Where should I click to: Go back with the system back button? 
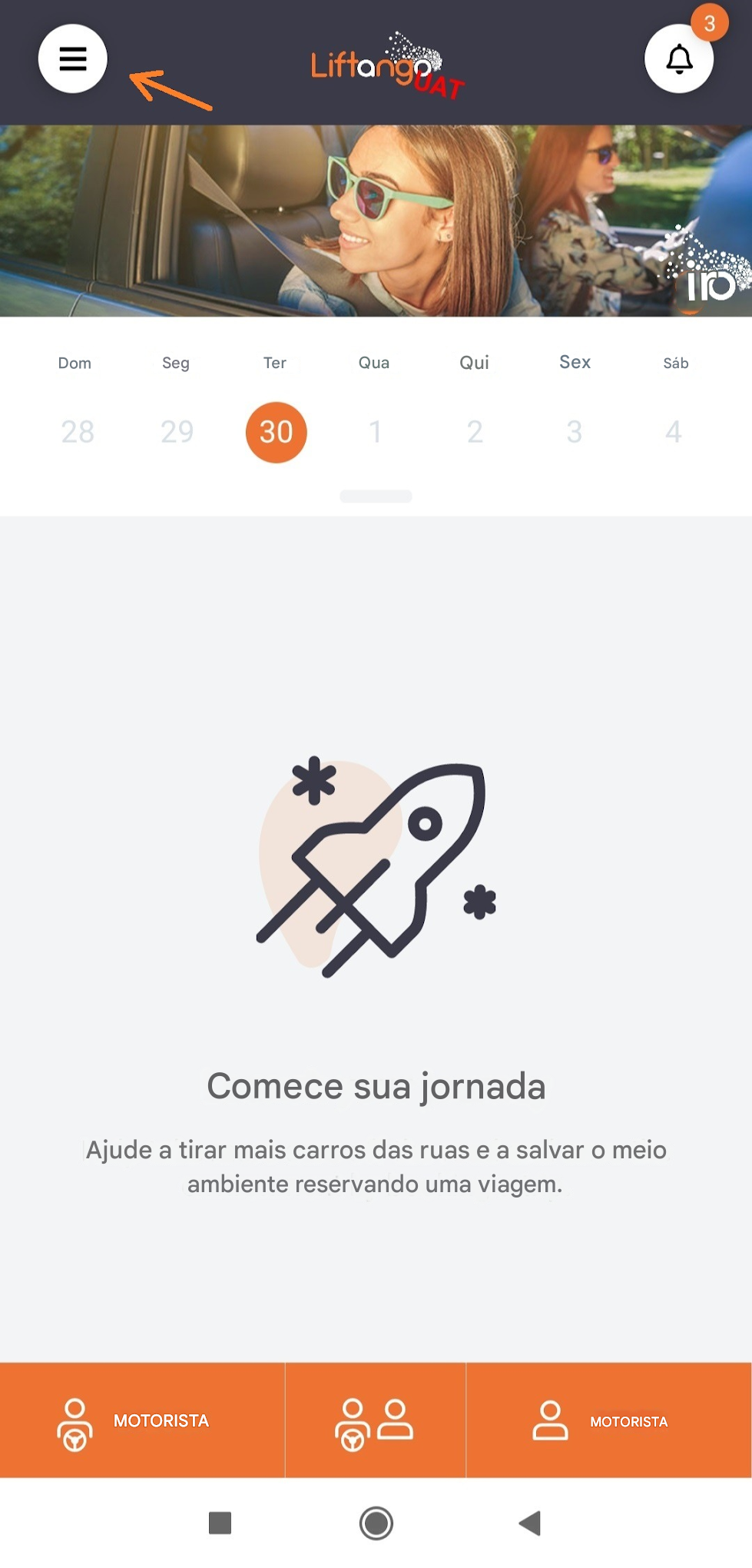pos(530,1523)
